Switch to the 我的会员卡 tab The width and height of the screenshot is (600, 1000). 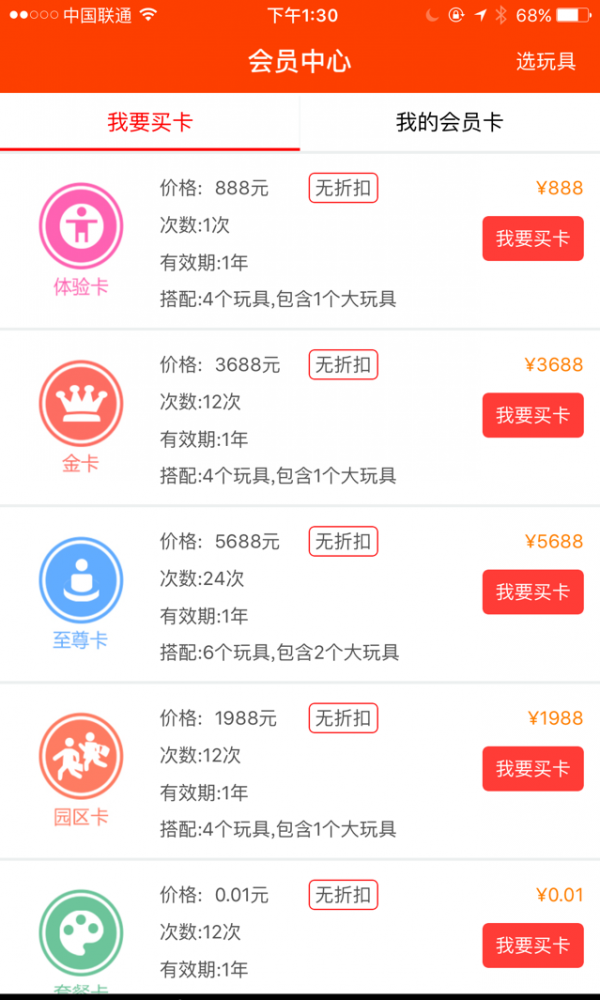coord(449,123)
